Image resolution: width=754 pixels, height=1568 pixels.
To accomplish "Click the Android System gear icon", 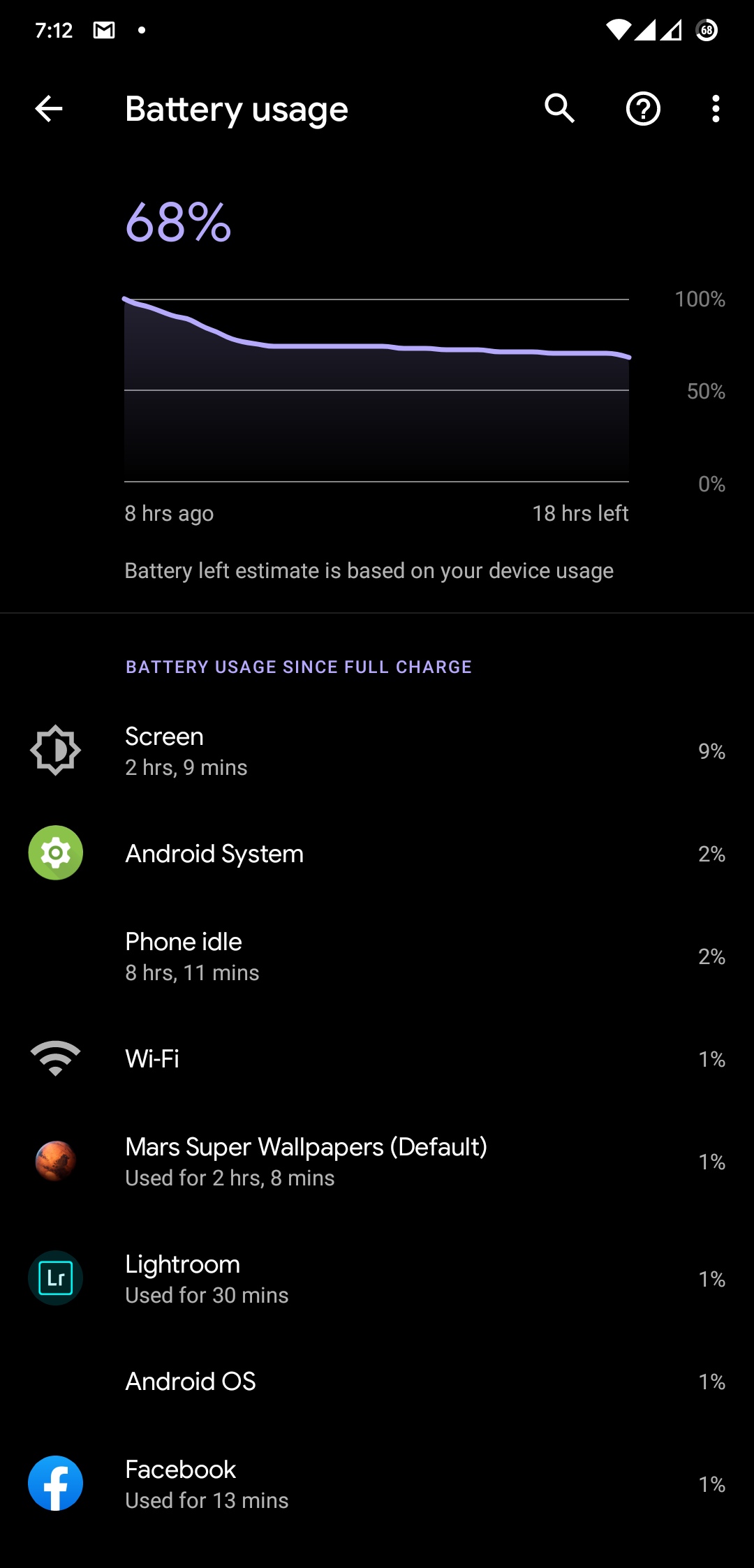I will pos(55,852).
